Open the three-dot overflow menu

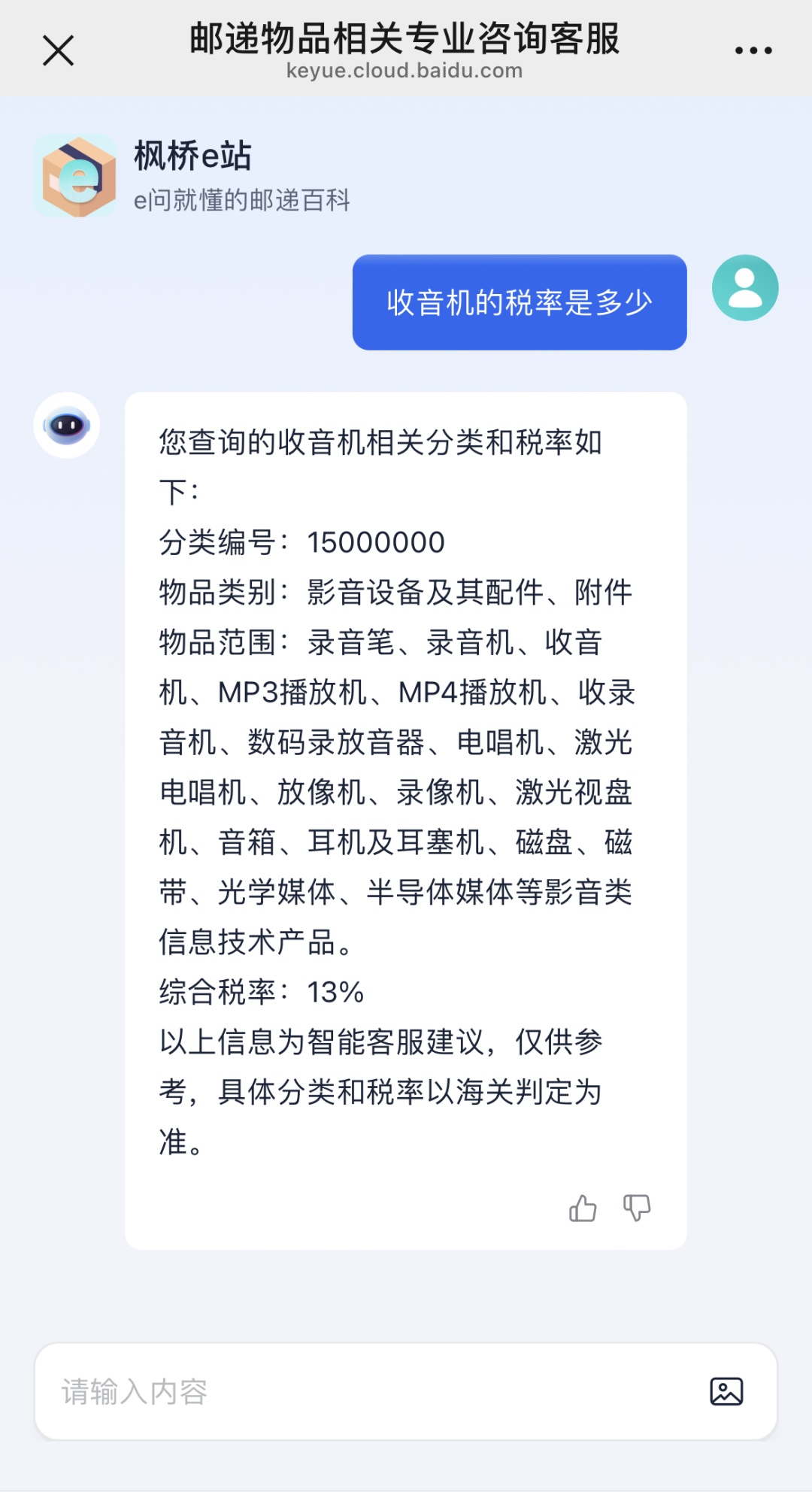(753, 51)
